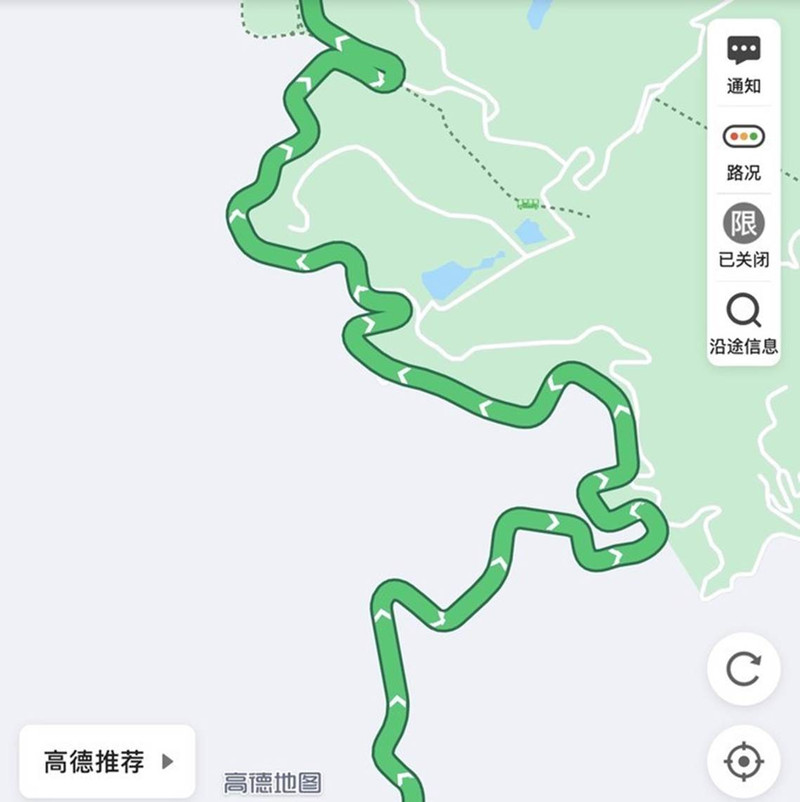Open the 通知 notifications panel
The width and height of the screenshot is (800, 802).
point(743,63)
